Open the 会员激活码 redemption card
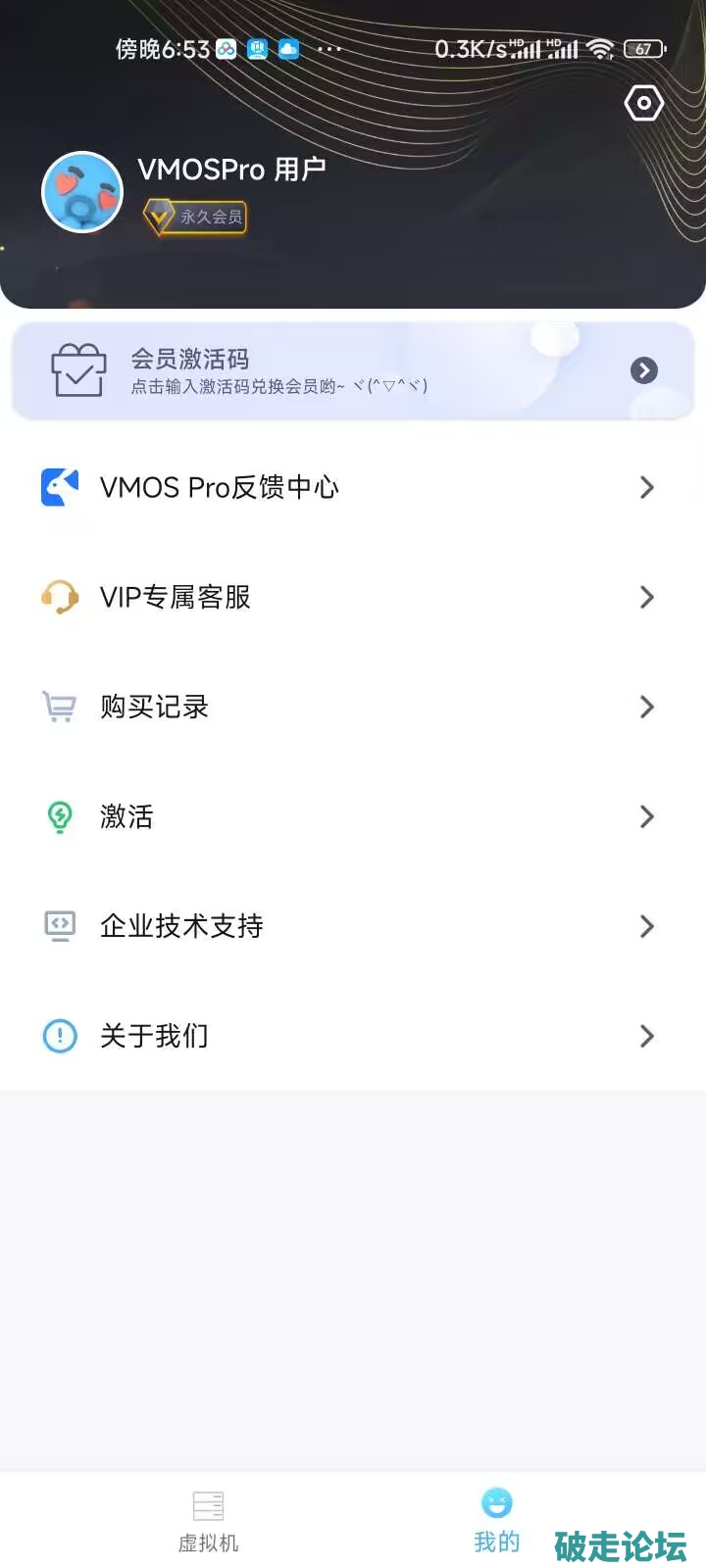Screen dimensions: 706x1568 click(353, 371)
